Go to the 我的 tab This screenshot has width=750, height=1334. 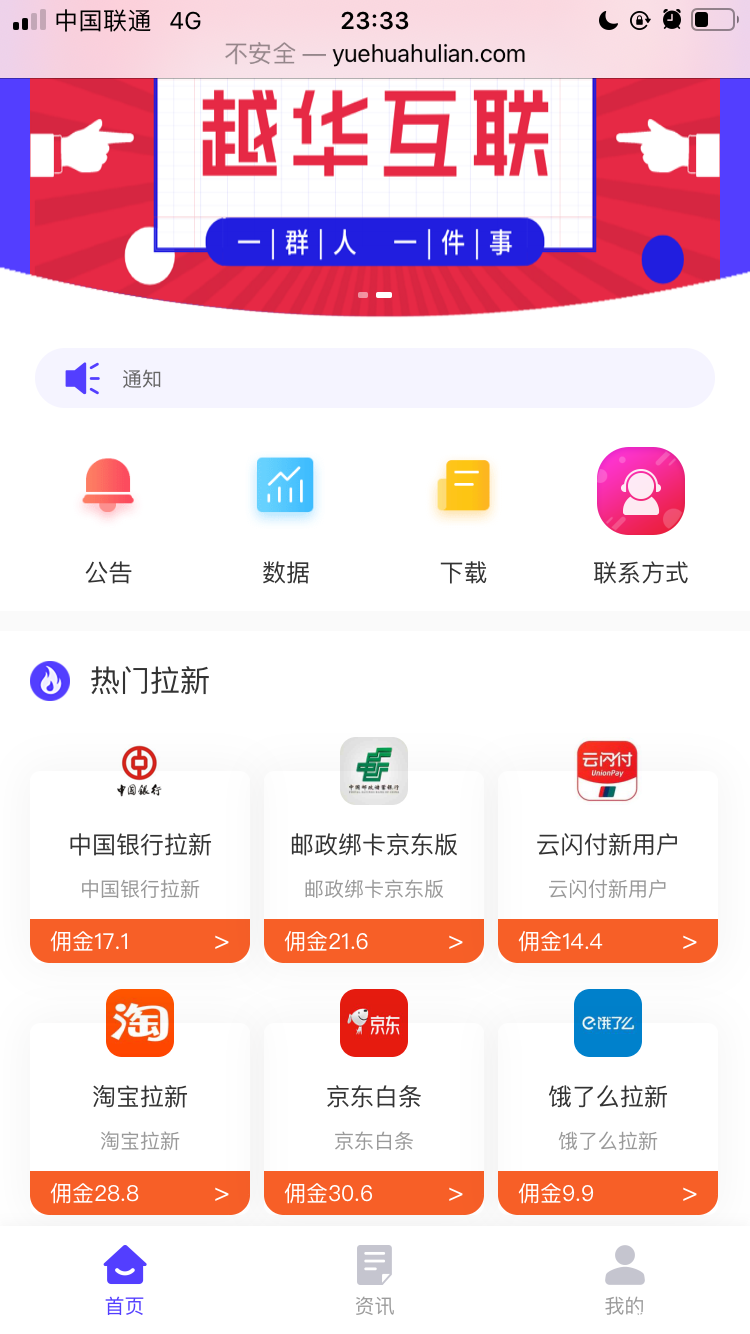624,1280
